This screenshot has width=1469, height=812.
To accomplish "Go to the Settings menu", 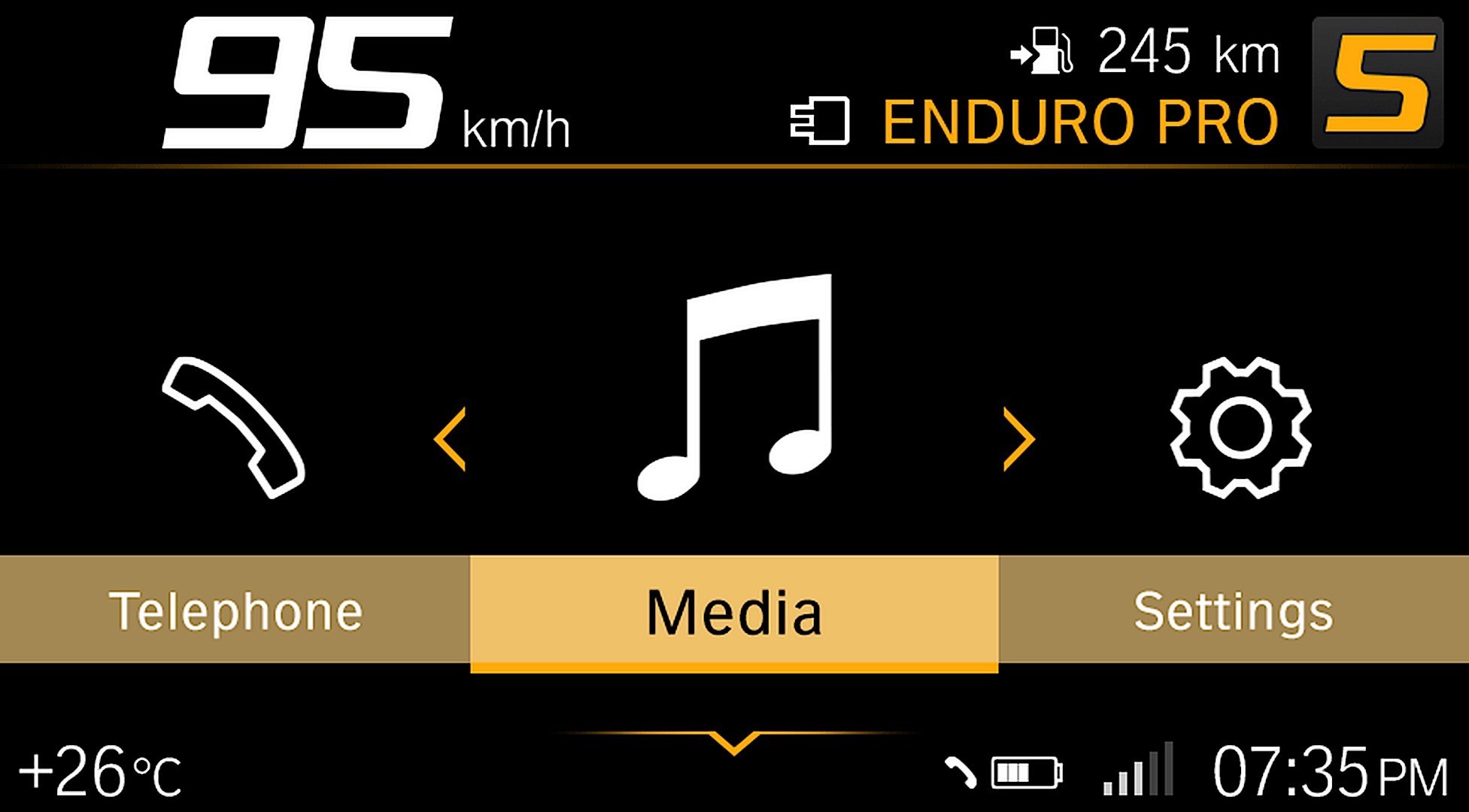I will (1233, 610).
